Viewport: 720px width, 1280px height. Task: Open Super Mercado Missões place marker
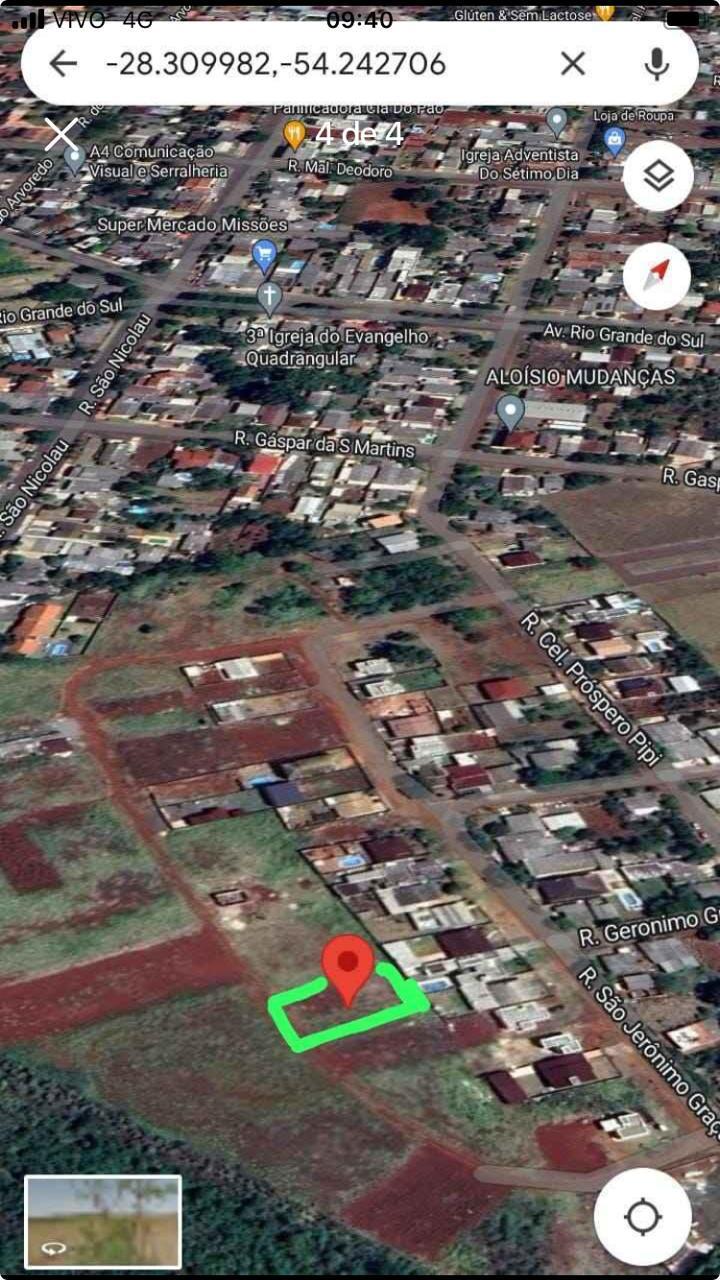click(x=264, y=256)
